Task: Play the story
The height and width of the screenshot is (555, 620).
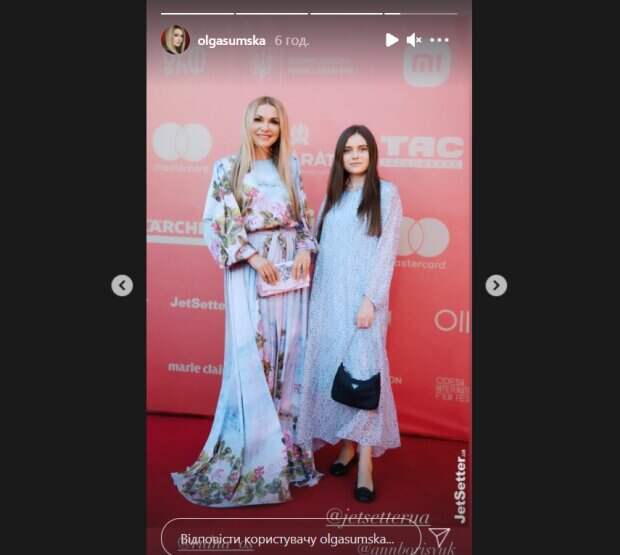Action: (x=392, y=40)
